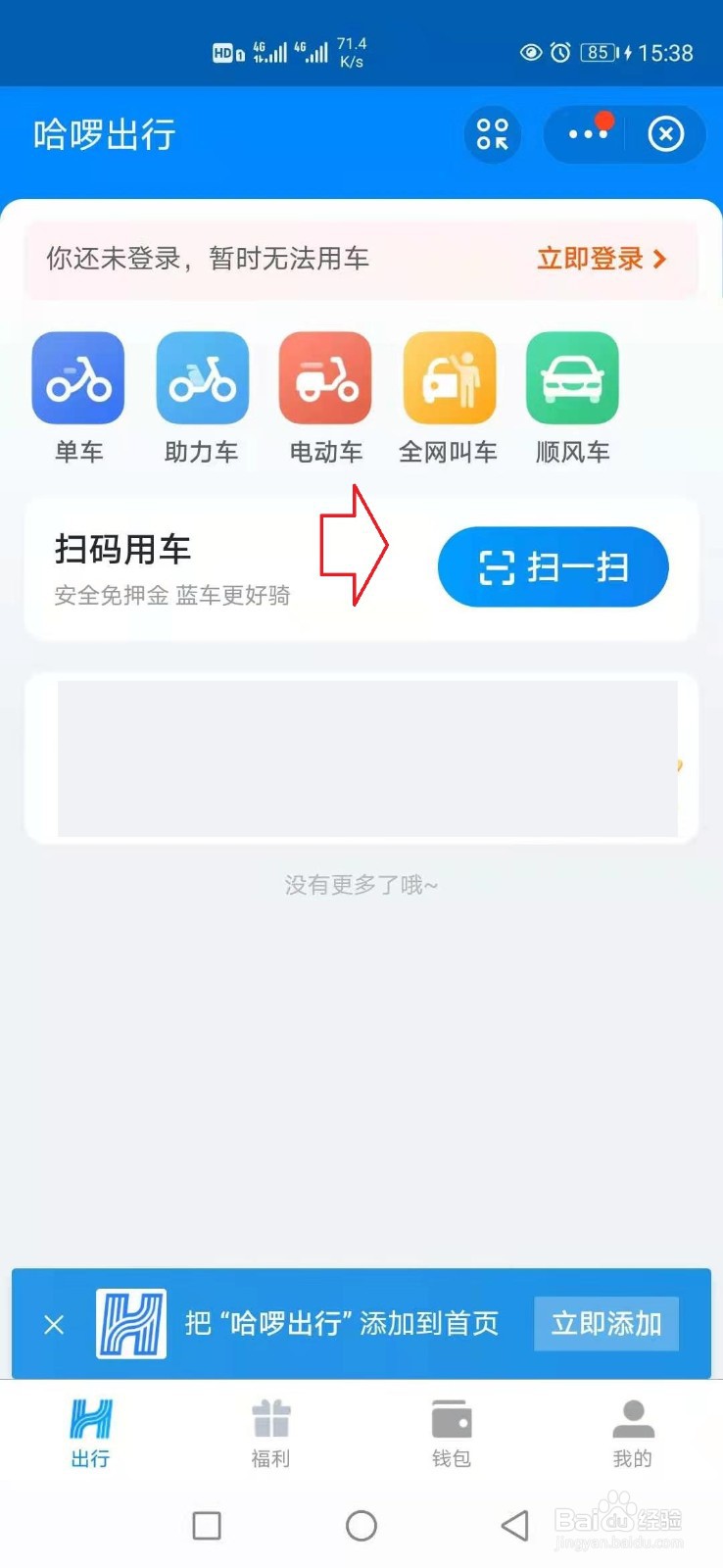Viewport: 723px width, 1568px height.
Task: Close the mini-program with circle X button
Action: [666, 135]
